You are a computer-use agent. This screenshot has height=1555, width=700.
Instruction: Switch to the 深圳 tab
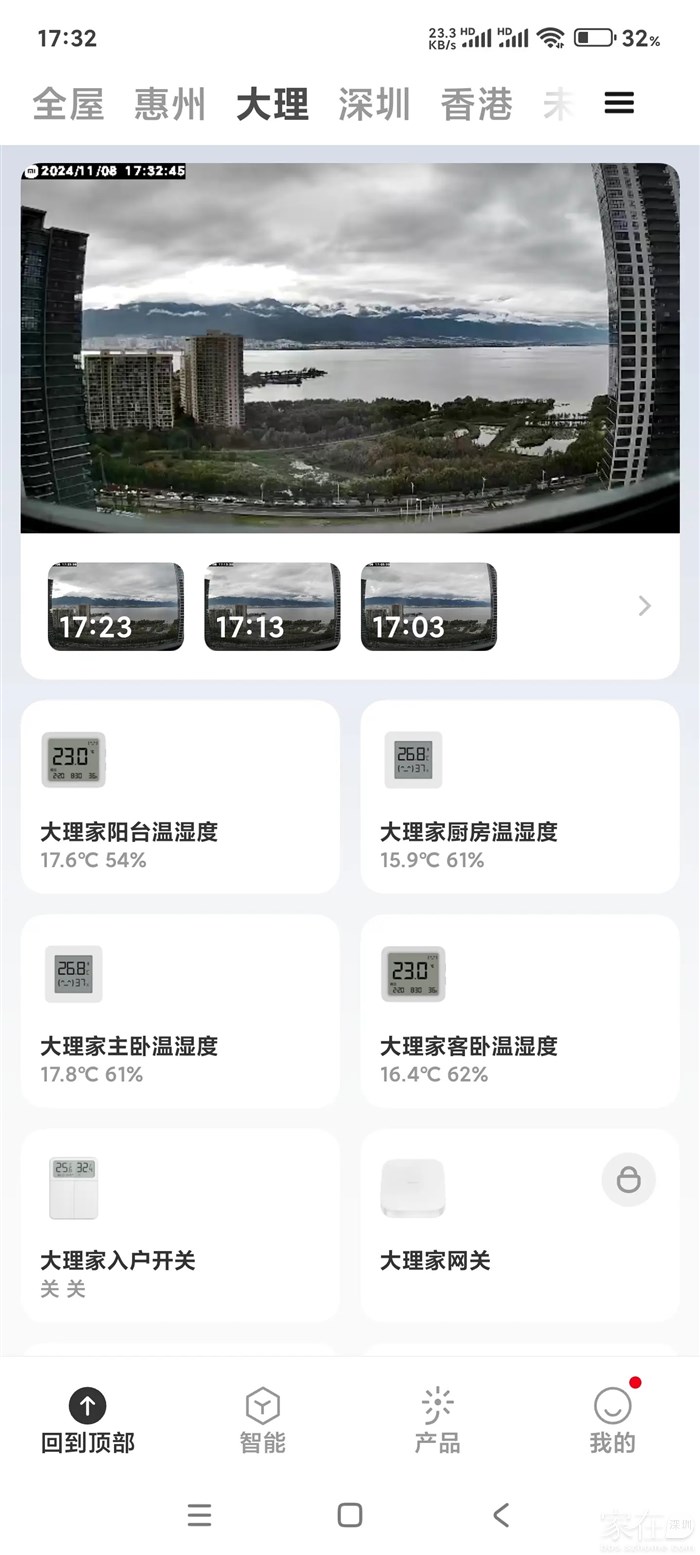(x=374, y=104)
